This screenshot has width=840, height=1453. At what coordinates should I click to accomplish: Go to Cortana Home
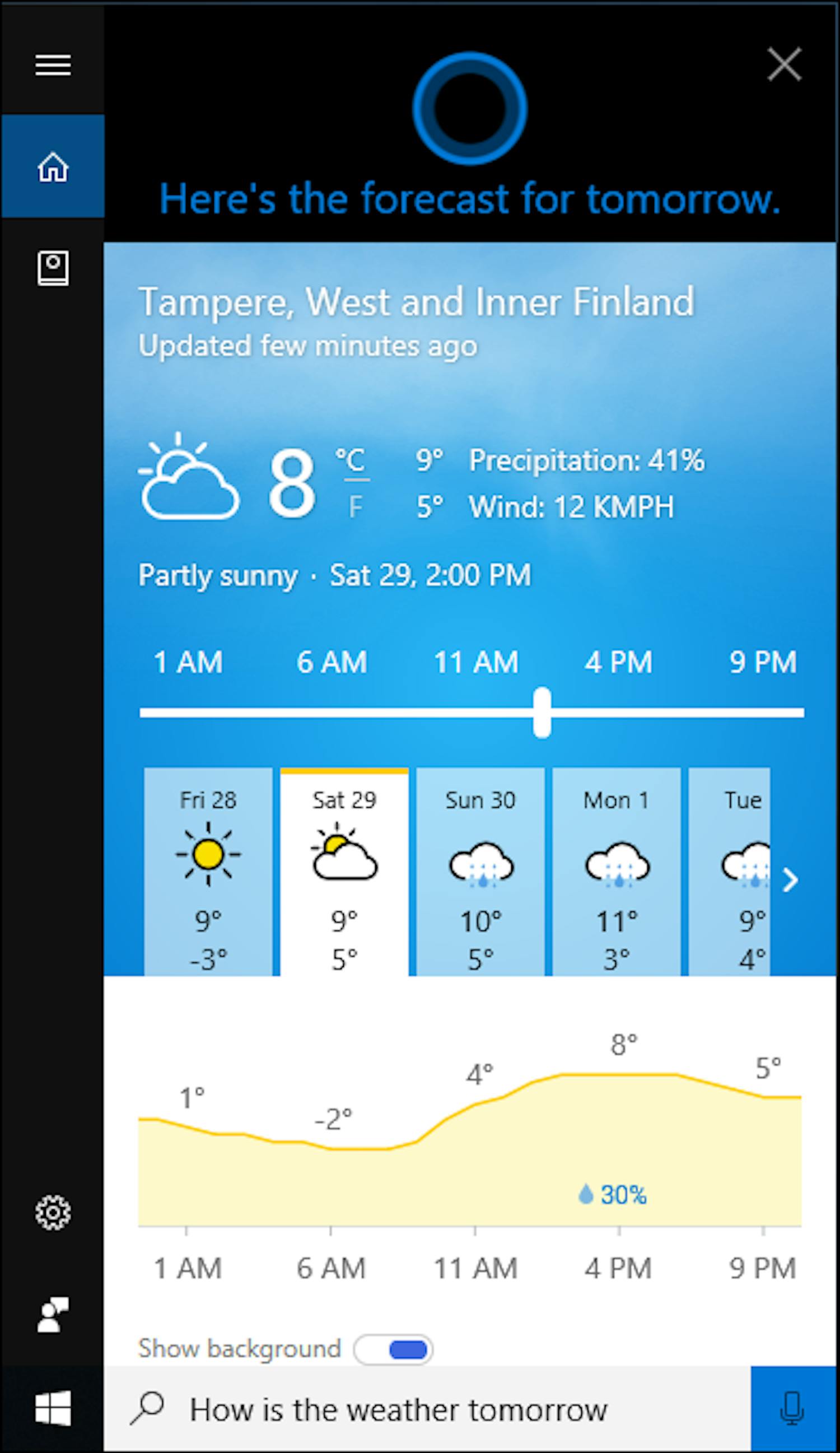[53, 166]
